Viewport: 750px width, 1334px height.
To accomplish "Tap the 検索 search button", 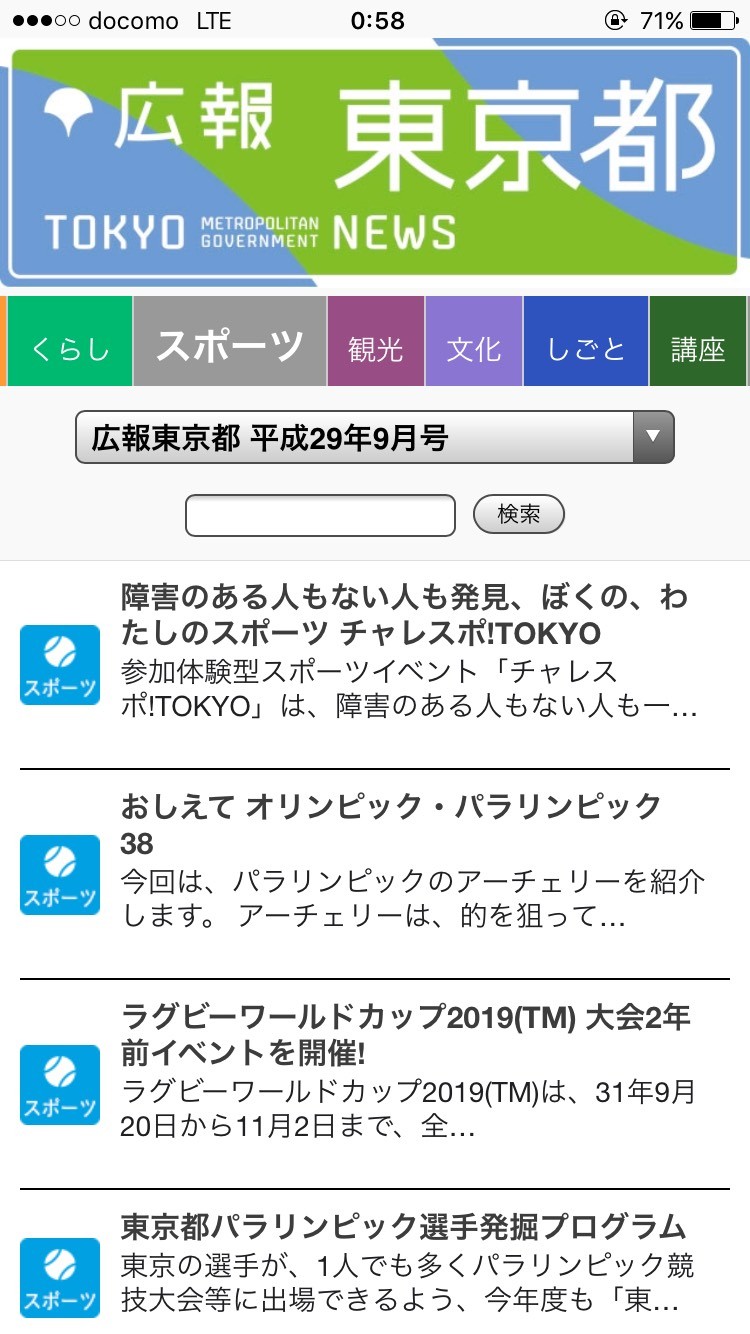I will [x=518, y=515].
